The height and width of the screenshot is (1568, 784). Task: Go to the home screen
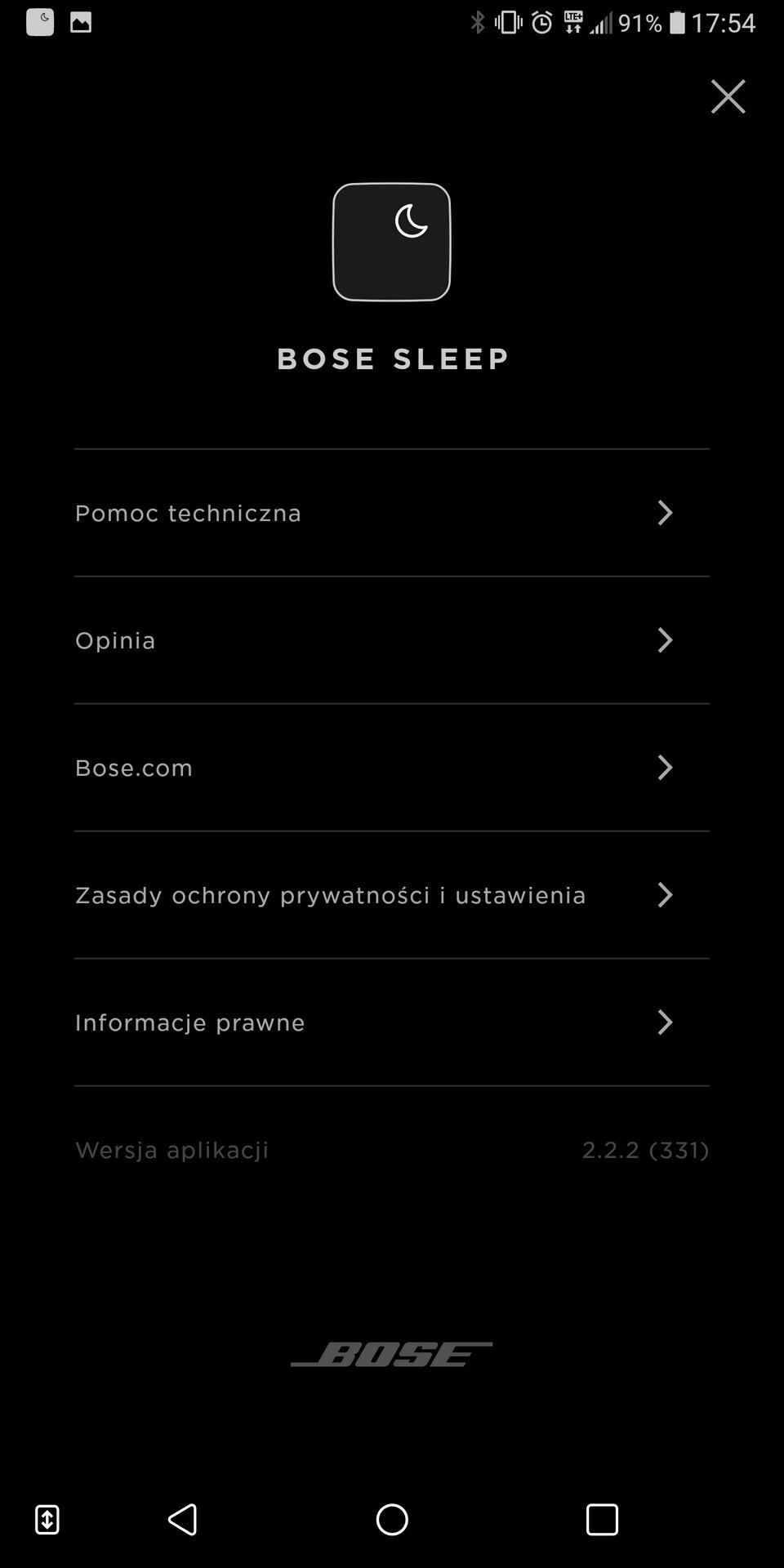[x=392, y=1520]
